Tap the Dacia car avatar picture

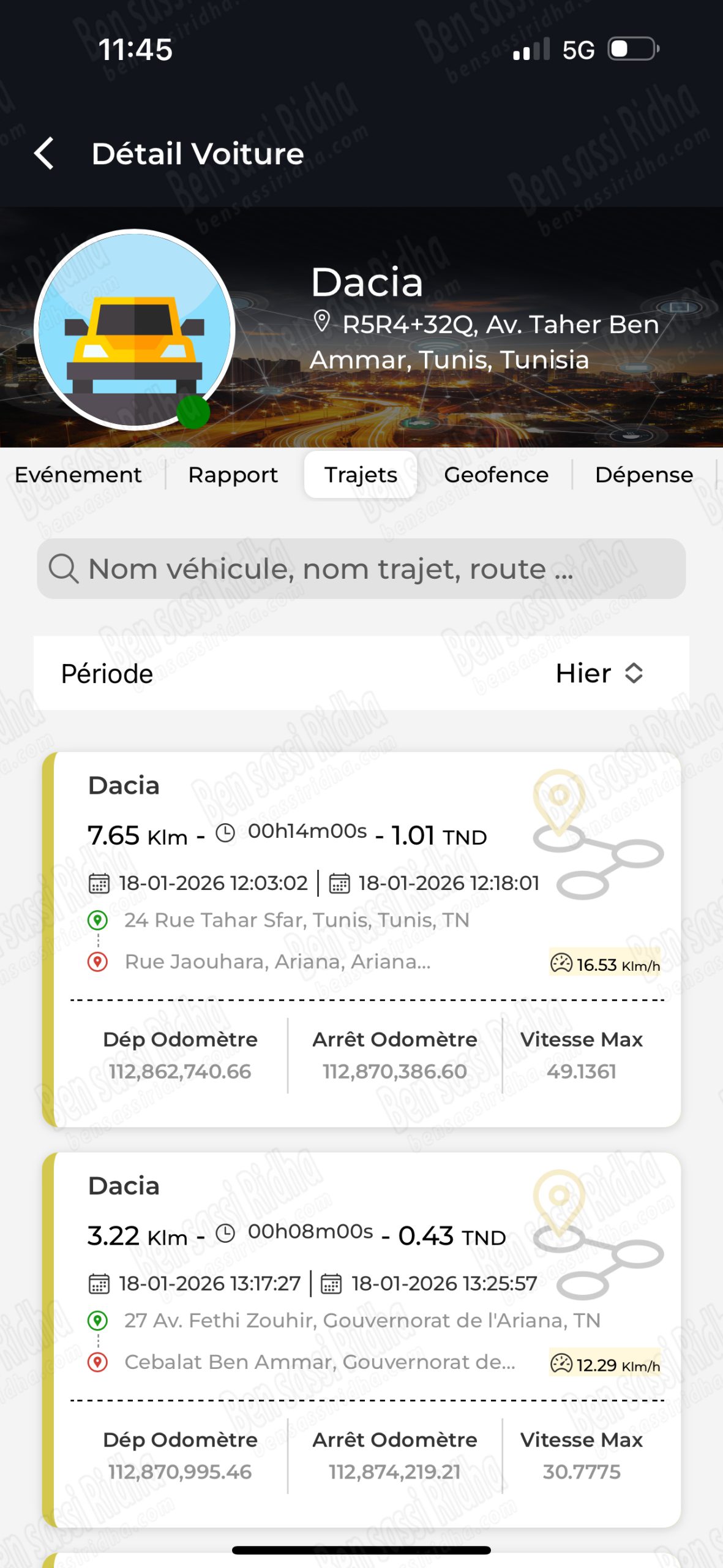click(134, 330)
